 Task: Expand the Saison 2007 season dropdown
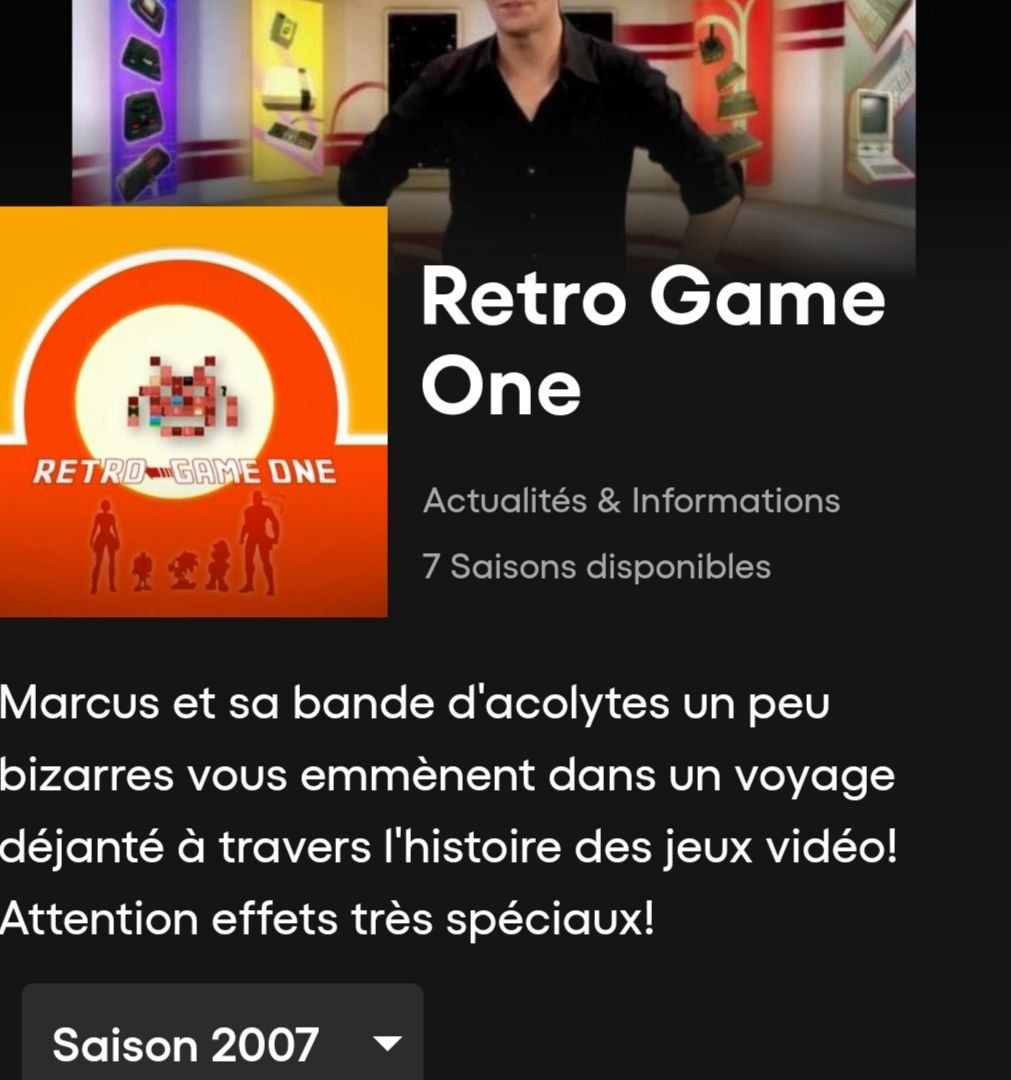point(223,1043)
